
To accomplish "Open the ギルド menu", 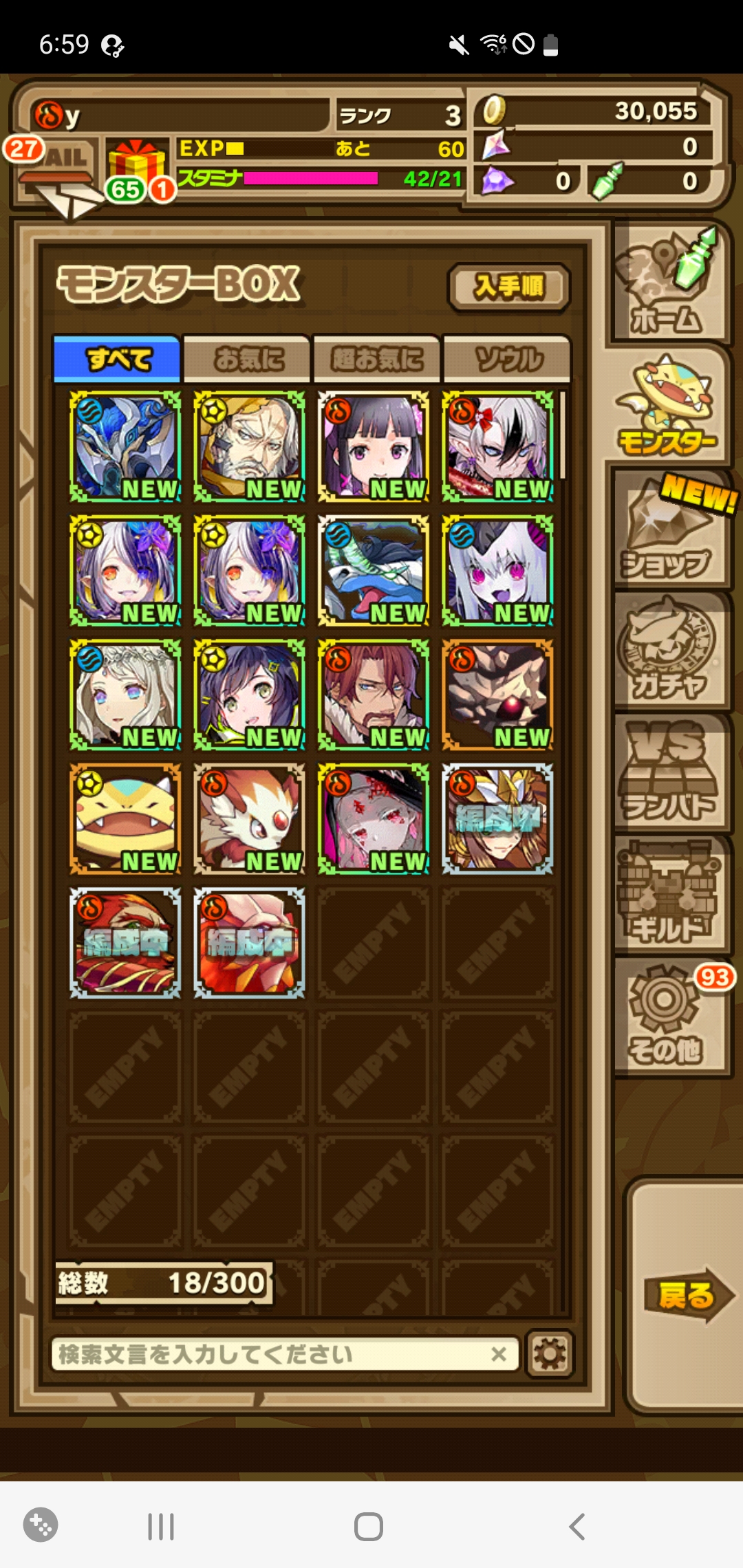I will [x=667, y=894].
